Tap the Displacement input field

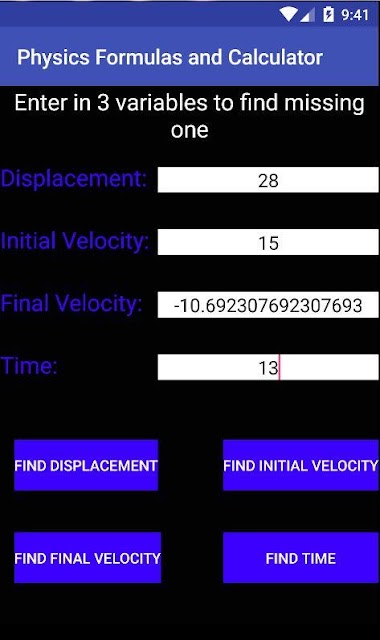click(268, 180)
